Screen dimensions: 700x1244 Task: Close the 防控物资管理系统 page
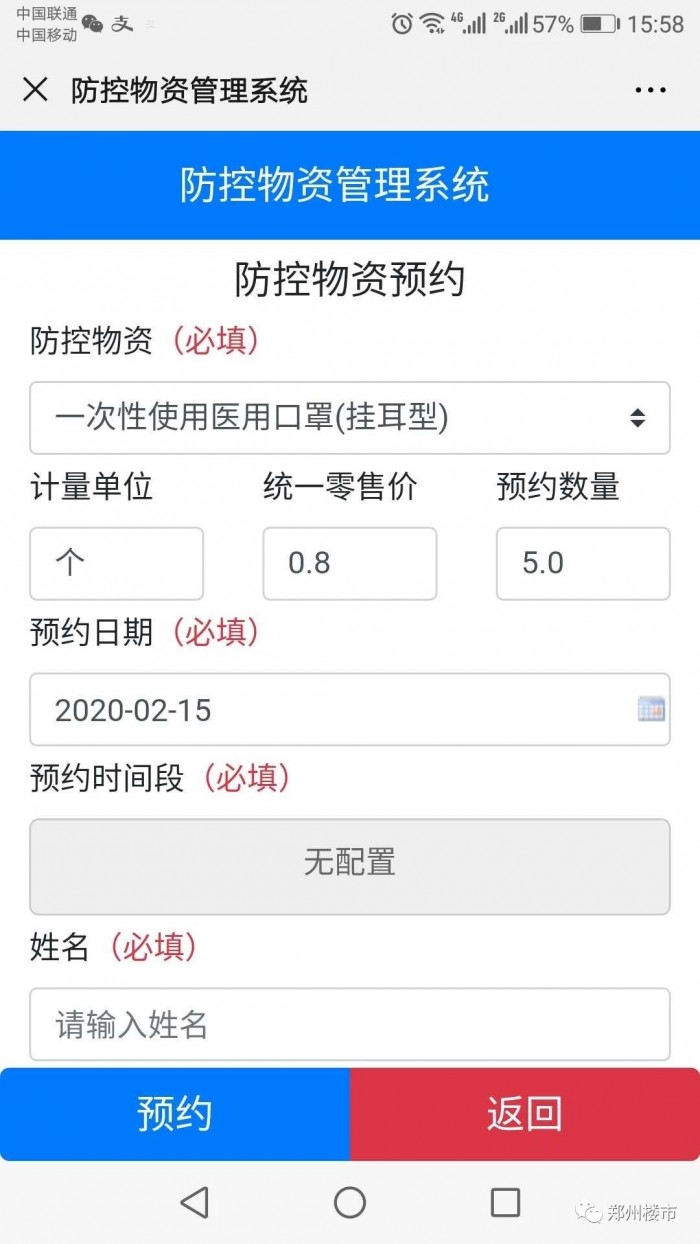[x=35, y=90]
